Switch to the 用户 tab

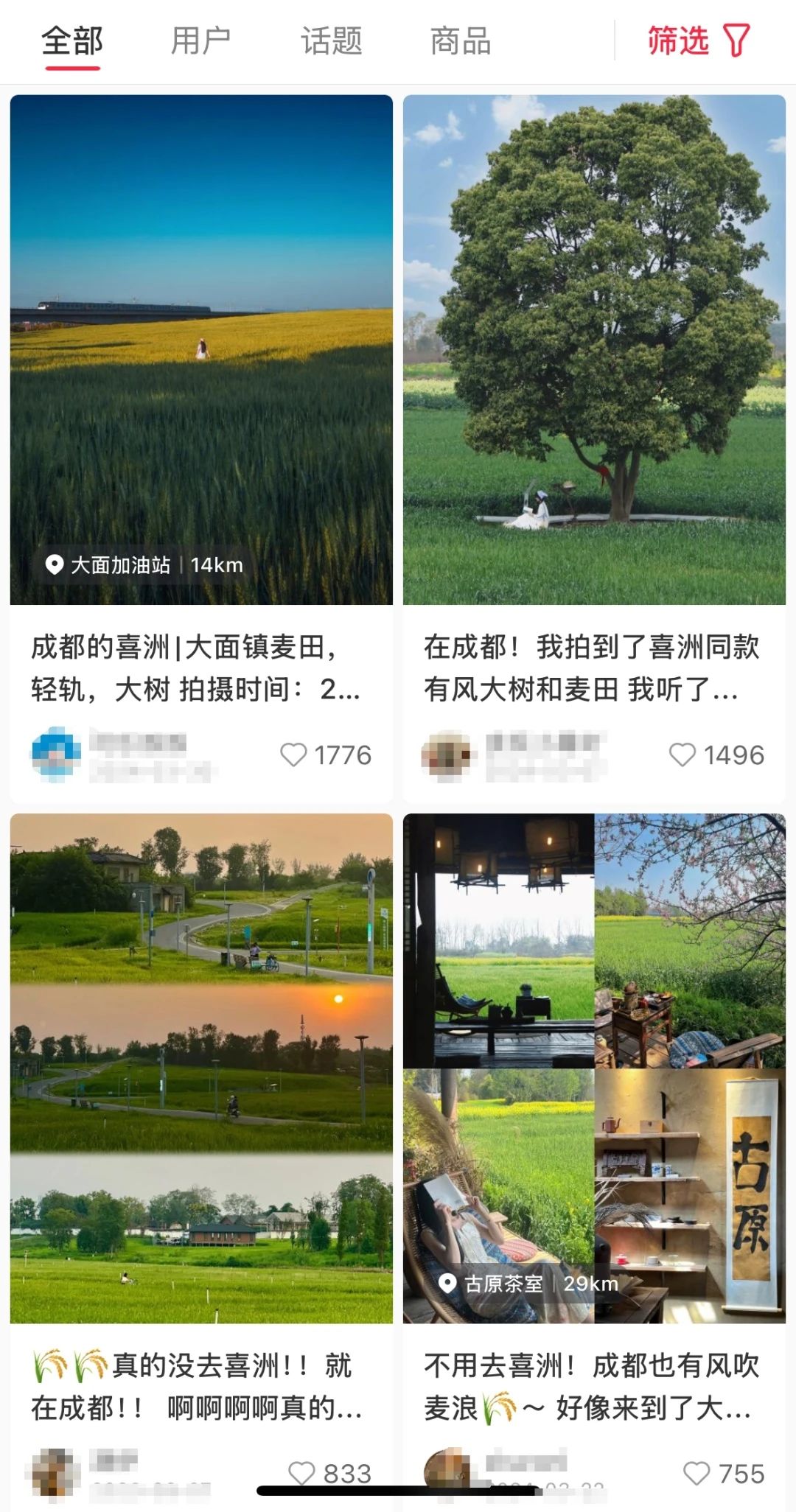pos(200,41)
